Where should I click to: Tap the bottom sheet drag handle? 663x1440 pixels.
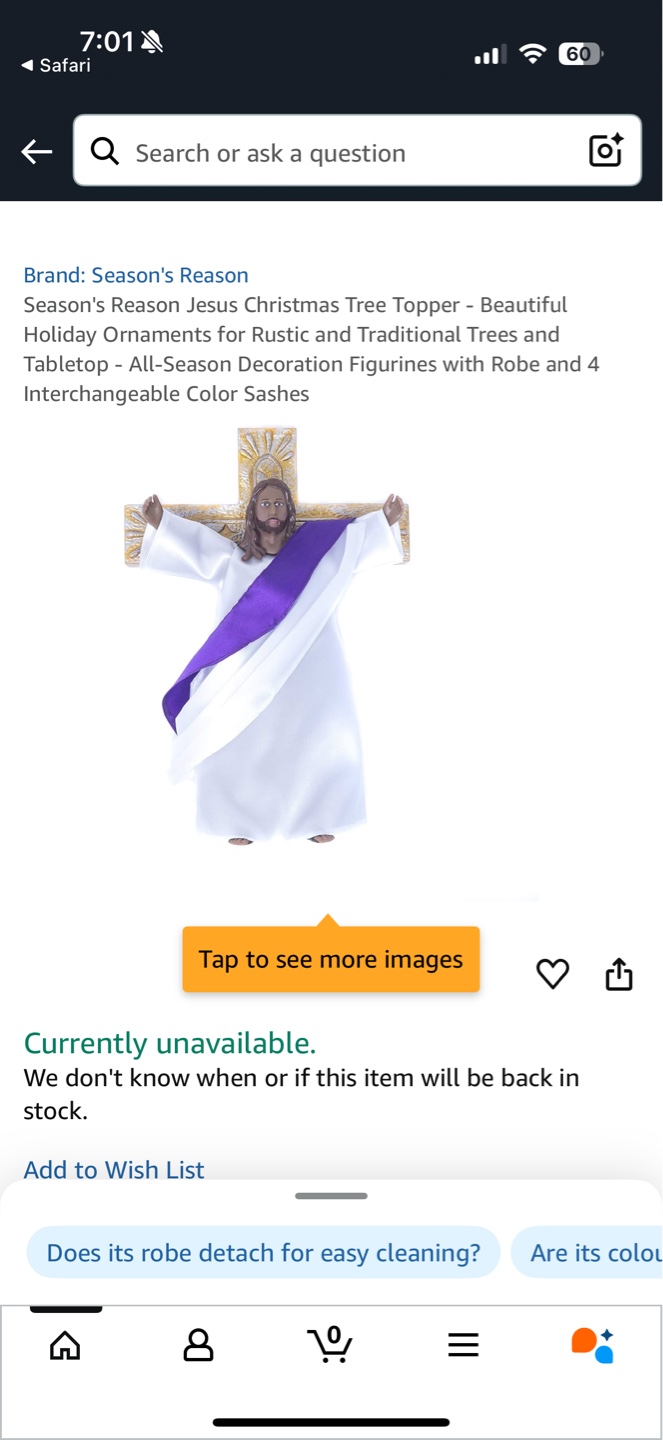pos(332,1195)
